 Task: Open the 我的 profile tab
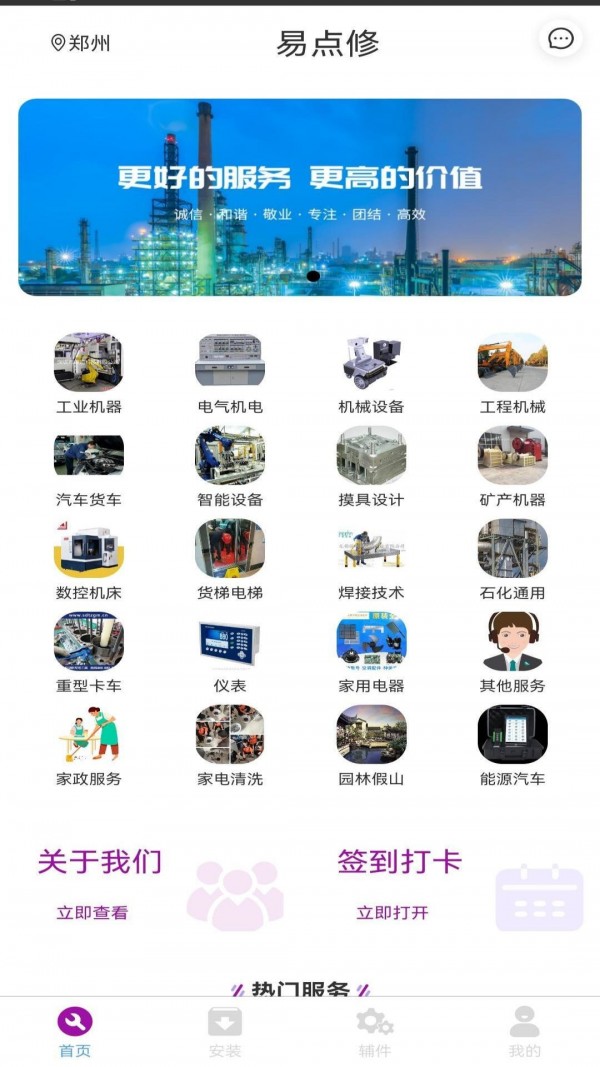(x=524, y=1031)
